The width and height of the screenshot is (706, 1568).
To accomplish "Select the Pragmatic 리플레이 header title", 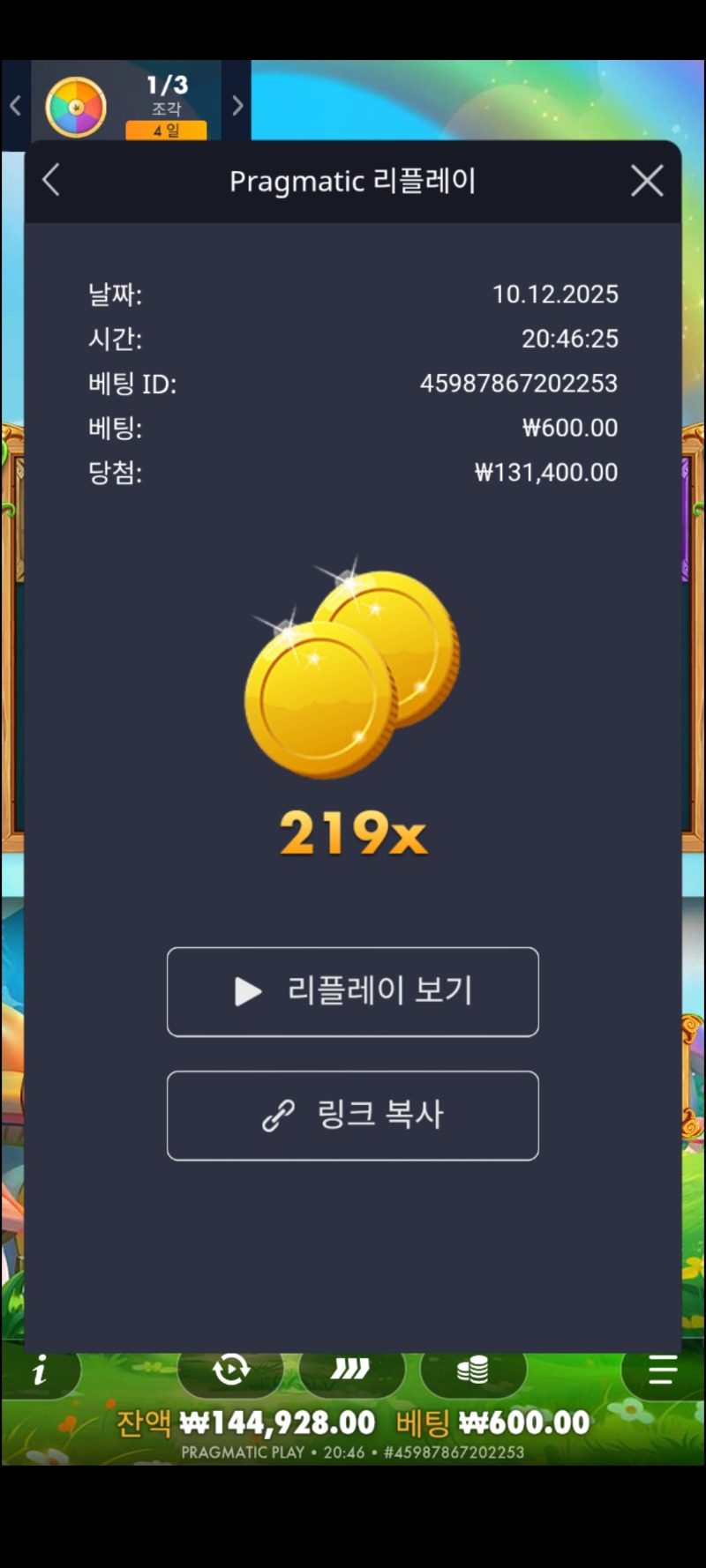I will tap(353, 180).
